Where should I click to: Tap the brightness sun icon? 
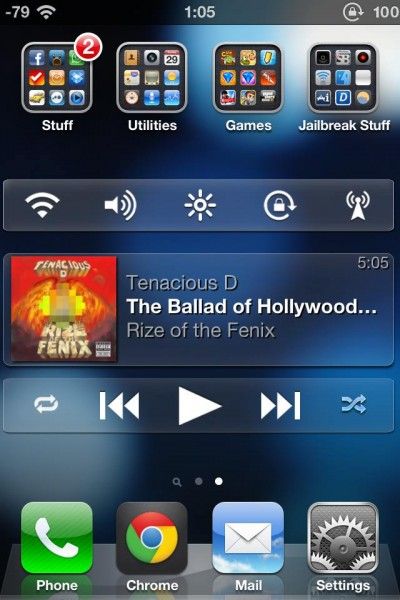(x=200, y=205)
